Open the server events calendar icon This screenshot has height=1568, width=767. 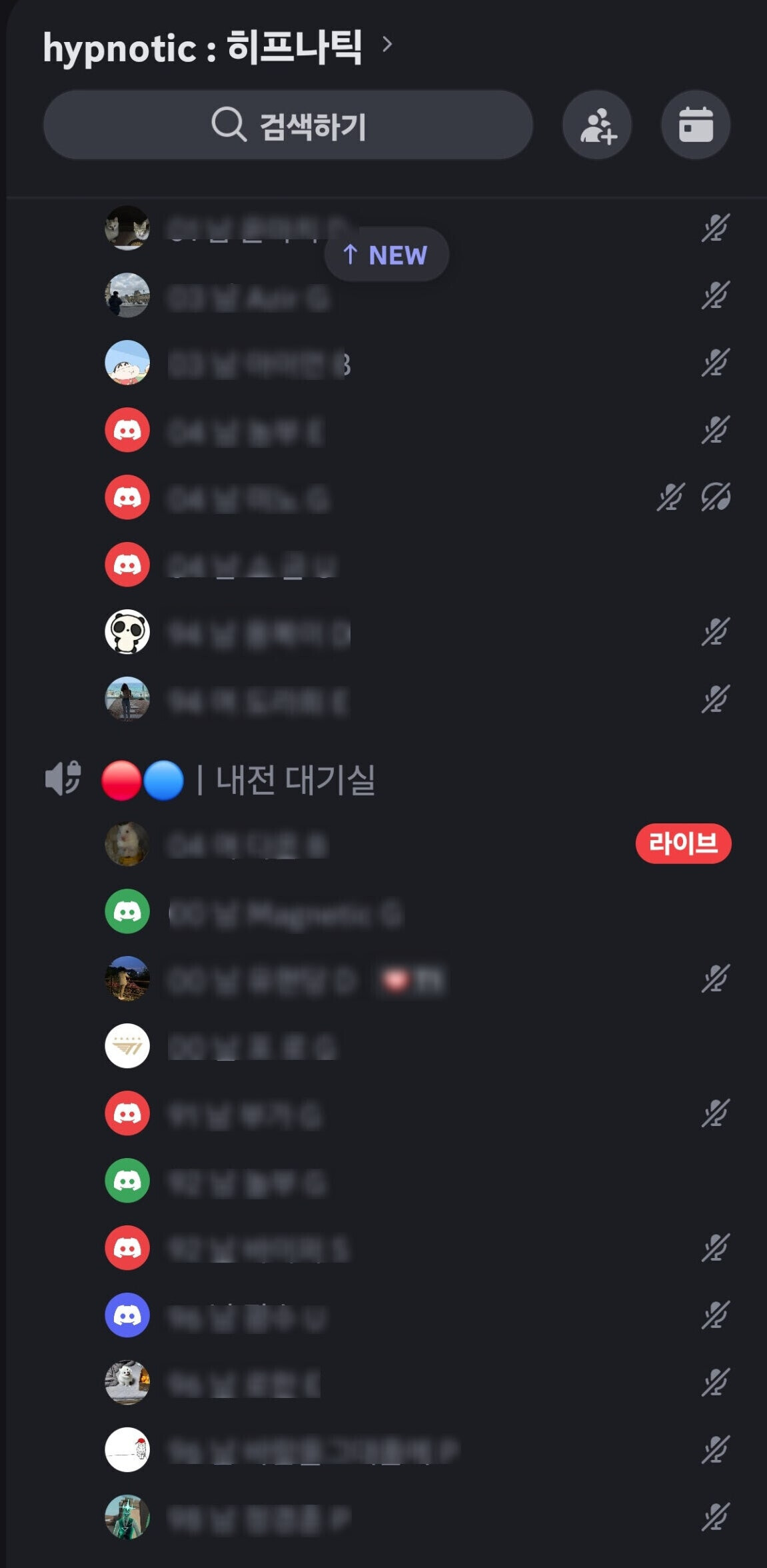coord(695,125)
